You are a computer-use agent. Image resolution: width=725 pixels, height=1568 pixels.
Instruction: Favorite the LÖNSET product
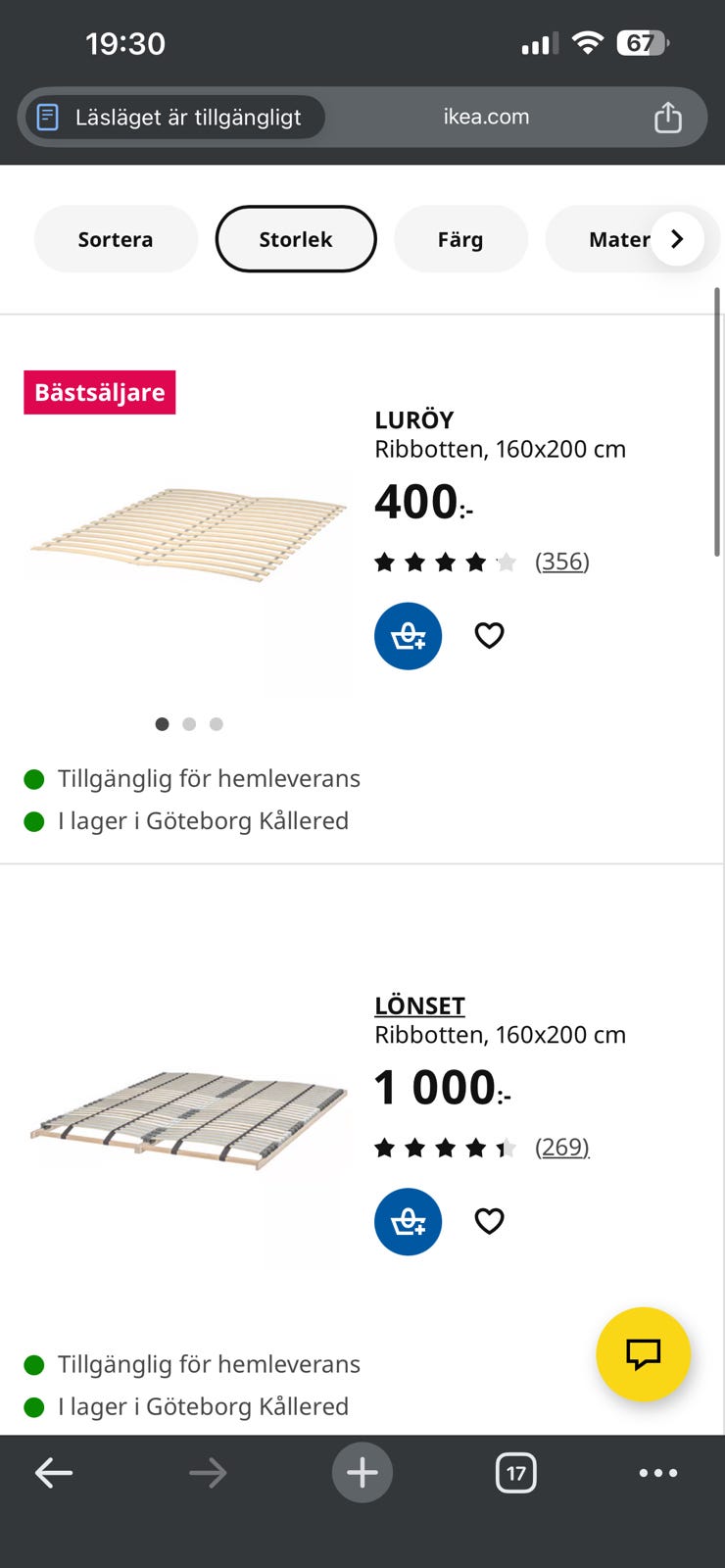(488, 1221)
